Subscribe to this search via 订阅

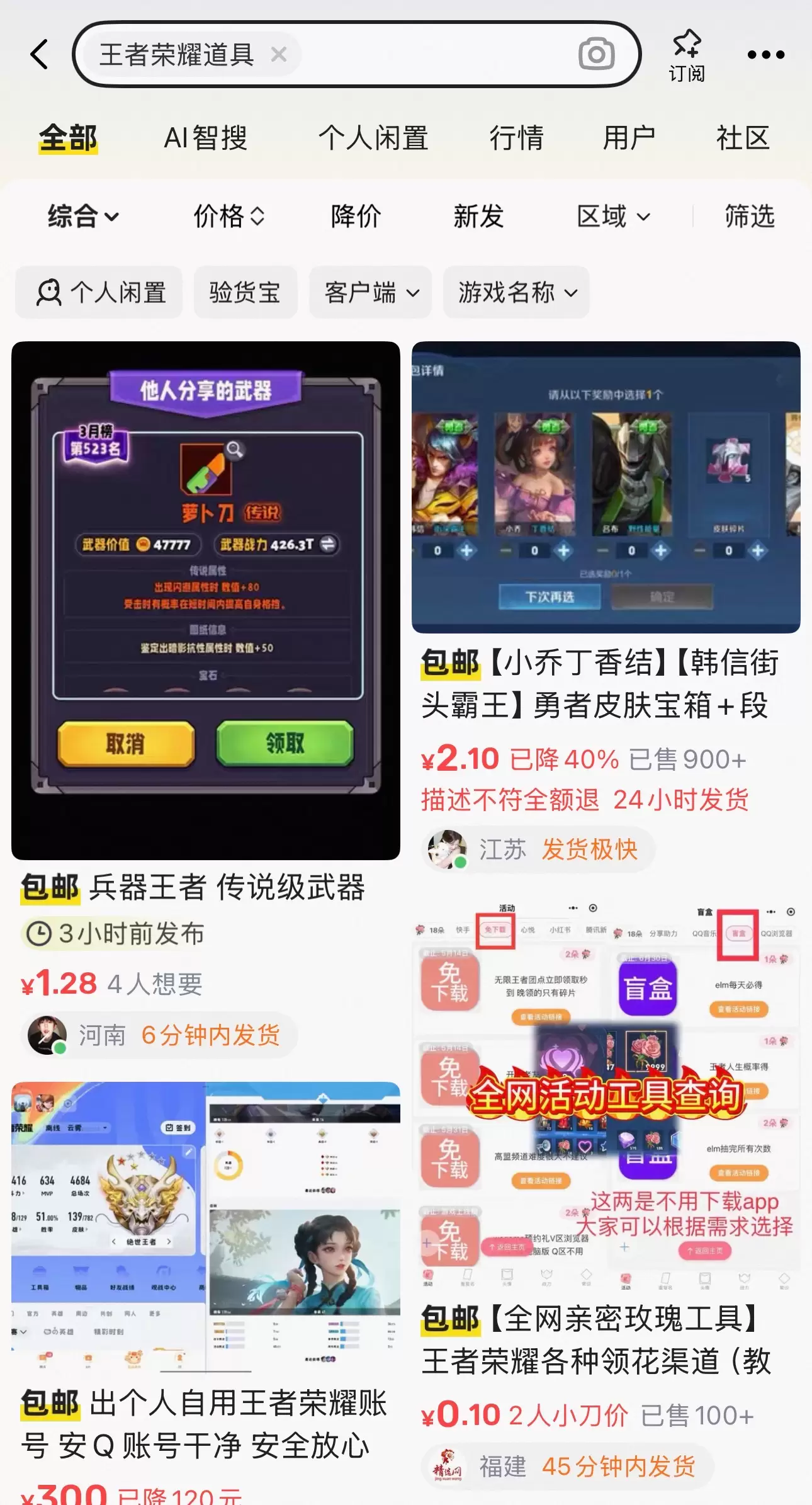click(x=686, y=55)
